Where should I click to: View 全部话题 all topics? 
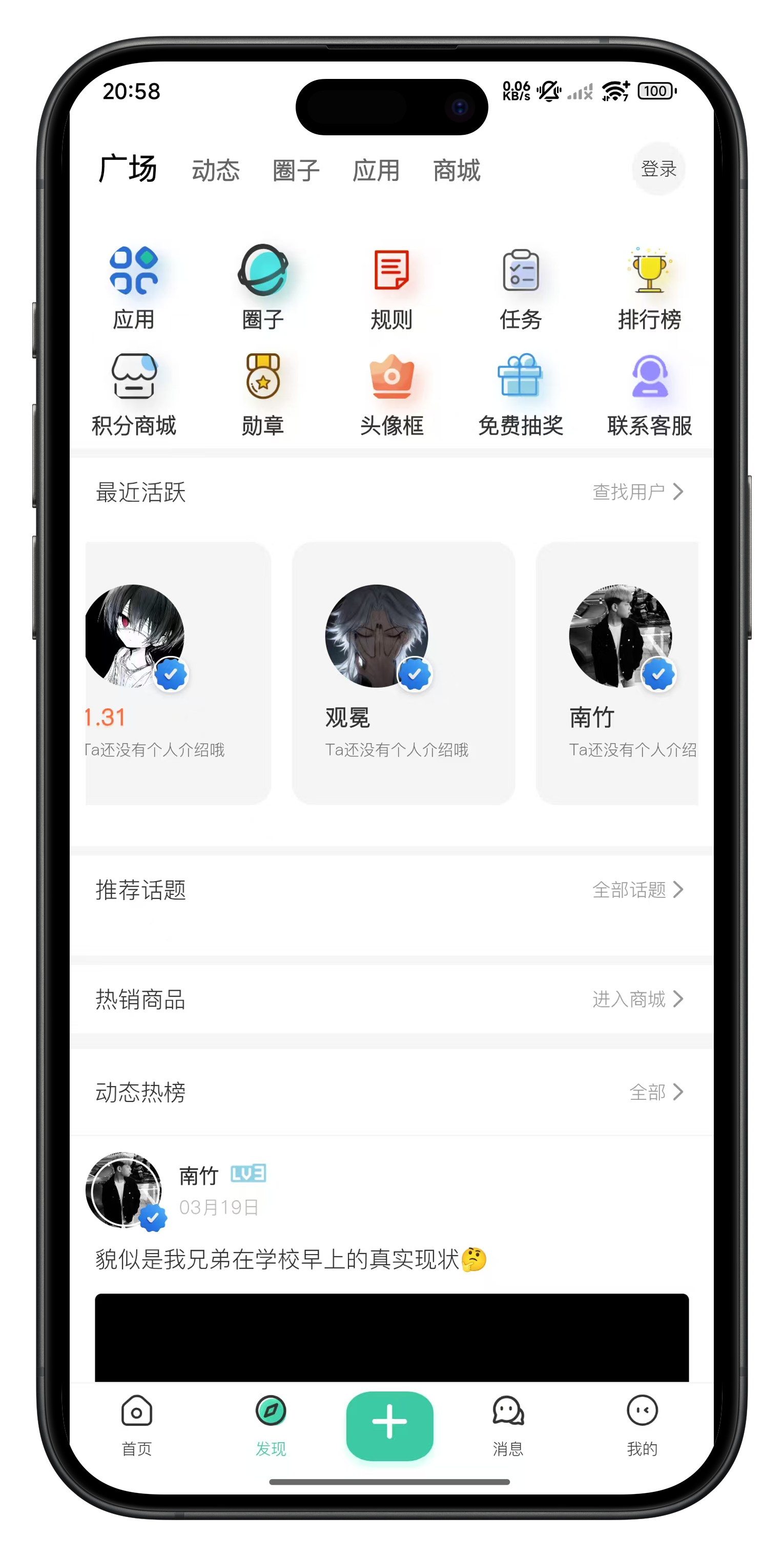tap(637, 890)
